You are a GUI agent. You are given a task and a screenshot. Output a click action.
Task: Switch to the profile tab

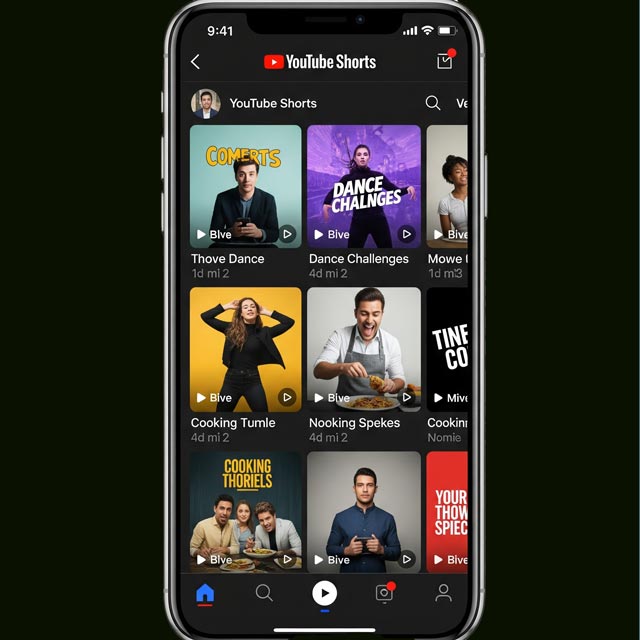click(x=443, y=593)
